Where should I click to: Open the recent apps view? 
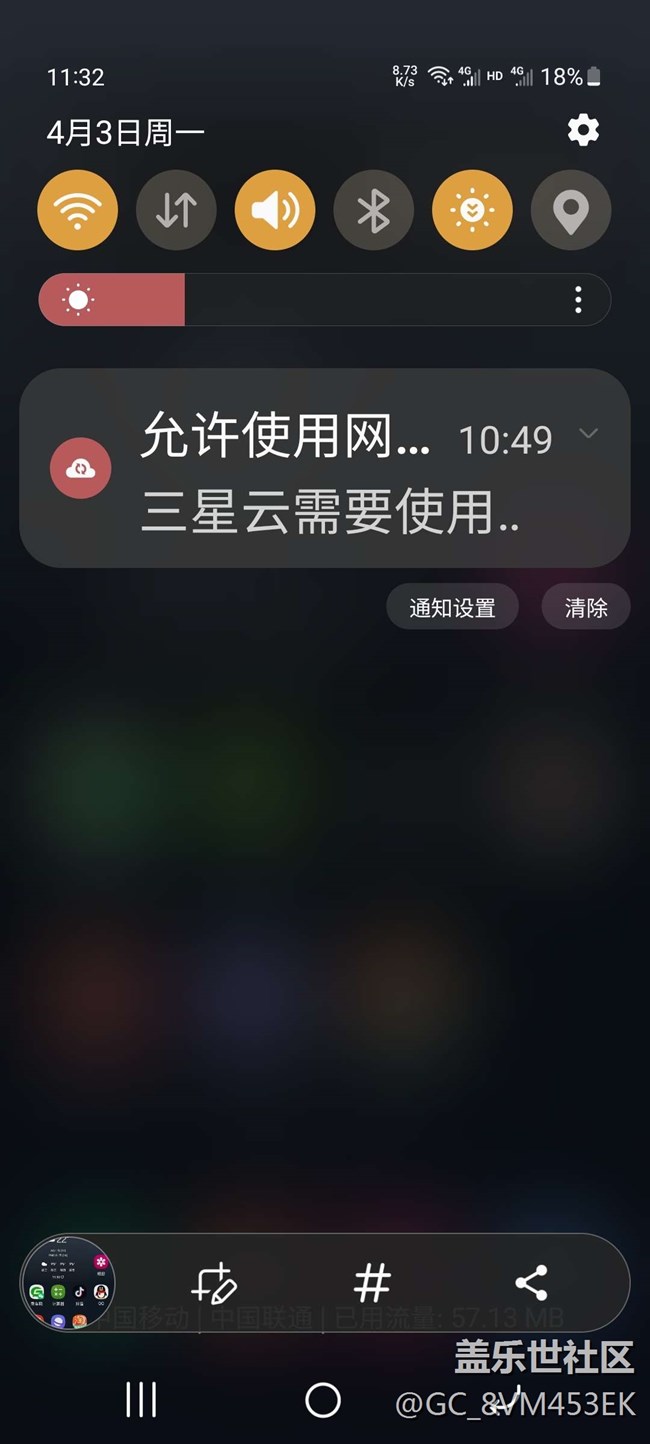click(x=141, y=1400)
